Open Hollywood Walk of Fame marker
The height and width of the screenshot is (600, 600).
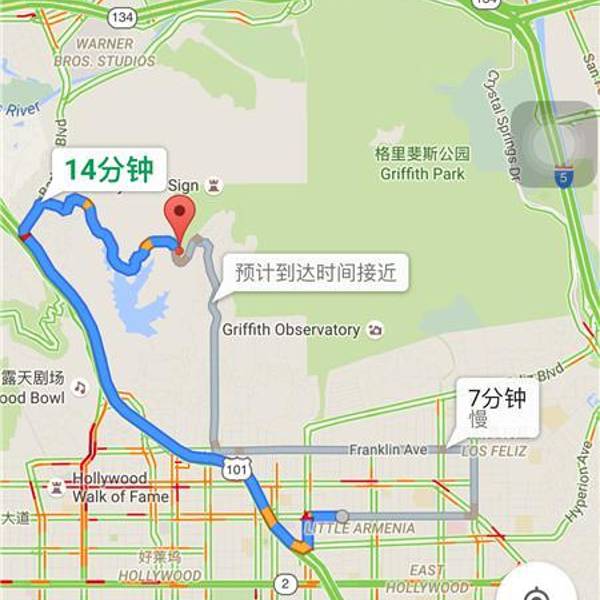(x=57, y=488)
